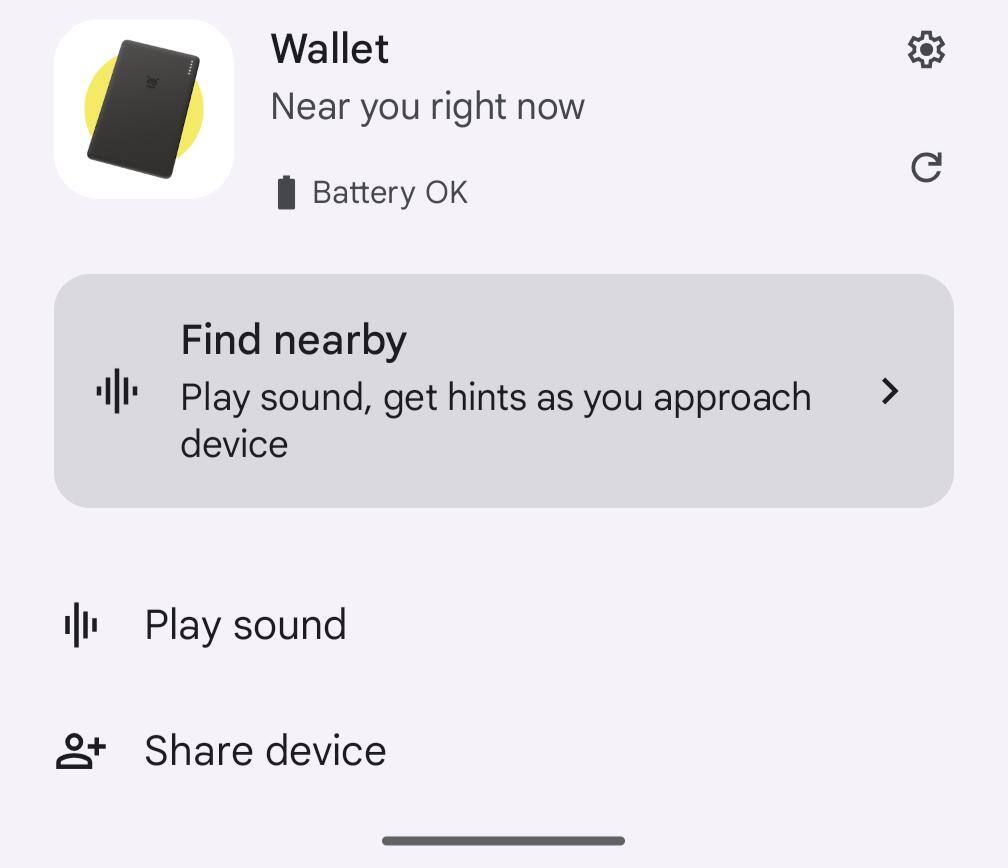The height and width of the screenshot is (868, 1008).
Task: Select Share device option
Action: coord(265,751)
